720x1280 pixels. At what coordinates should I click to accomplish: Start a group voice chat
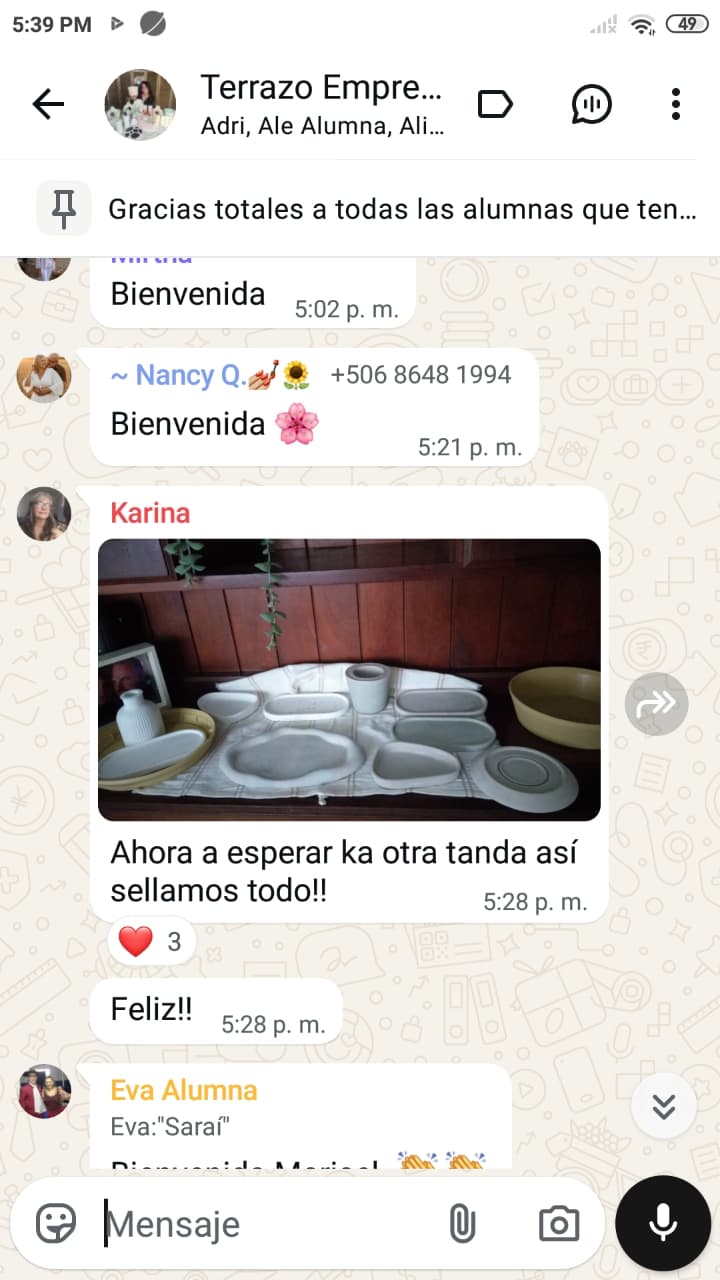(591, 104)
